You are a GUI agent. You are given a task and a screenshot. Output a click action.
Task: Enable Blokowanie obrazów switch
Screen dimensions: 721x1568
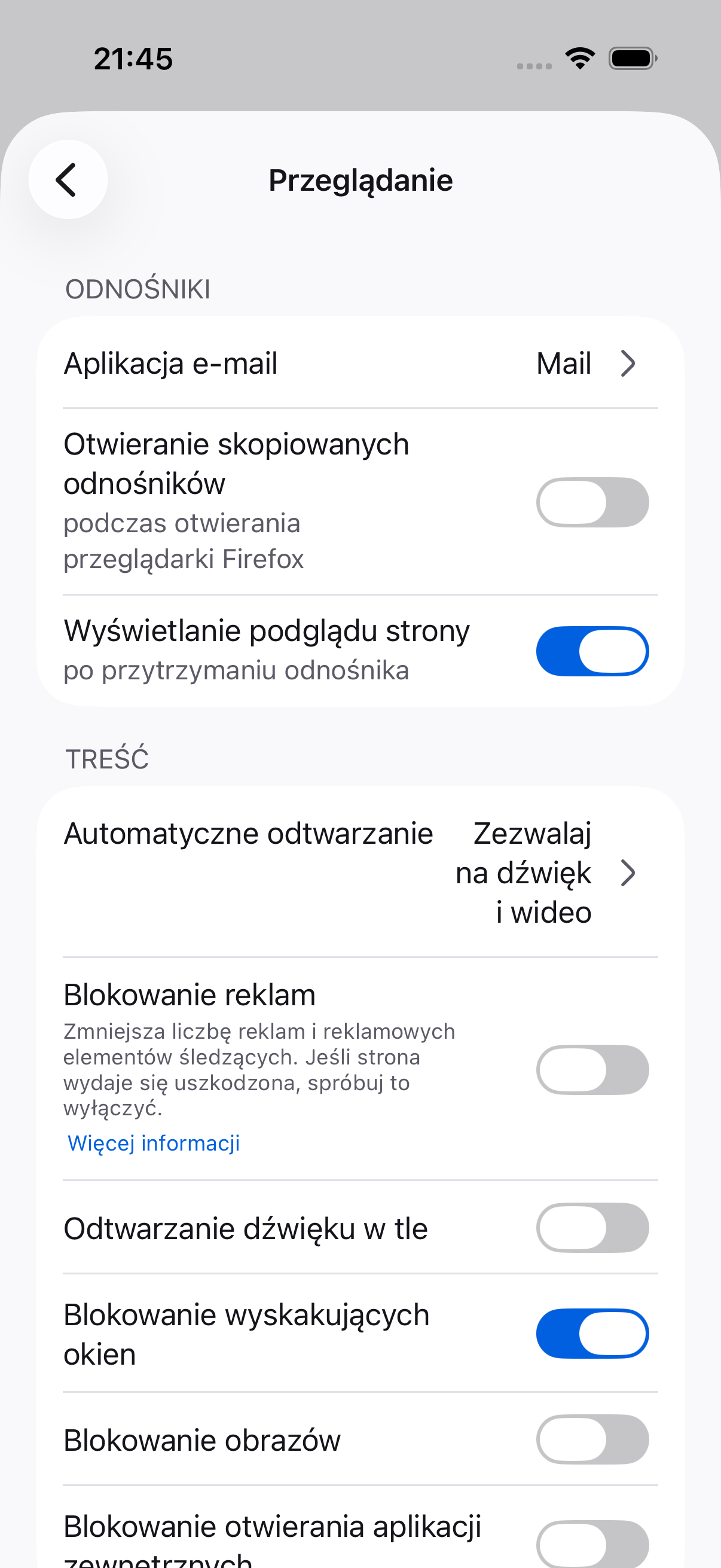click(x=592, y=1439)
